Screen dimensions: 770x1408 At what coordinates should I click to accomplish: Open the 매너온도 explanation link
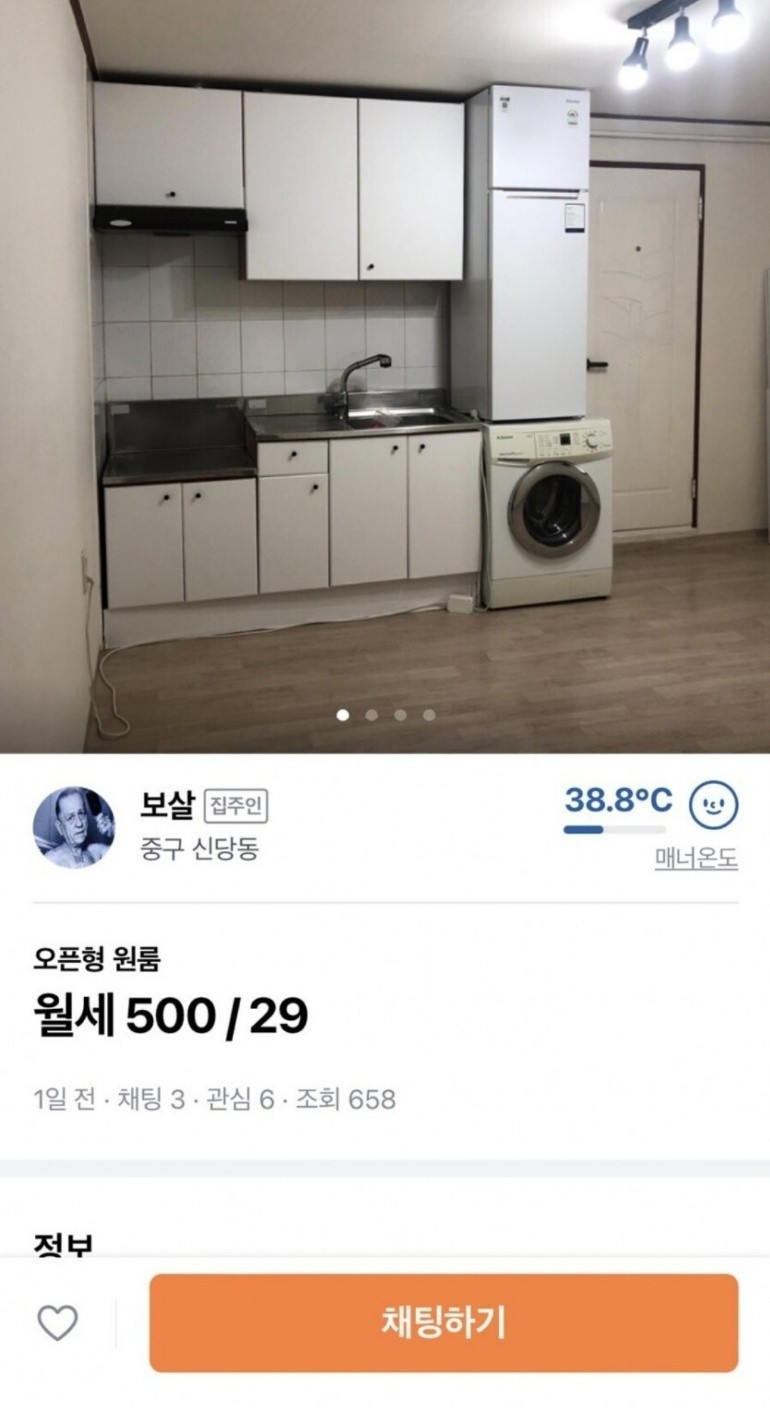(696, 859)
